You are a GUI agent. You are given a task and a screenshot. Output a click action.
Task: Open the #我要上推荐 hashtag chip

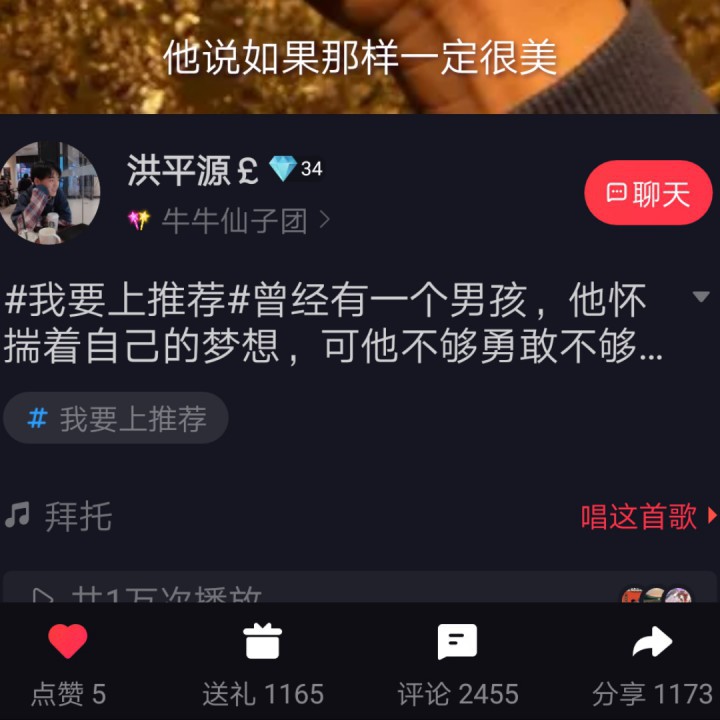[x=116, y=418]
